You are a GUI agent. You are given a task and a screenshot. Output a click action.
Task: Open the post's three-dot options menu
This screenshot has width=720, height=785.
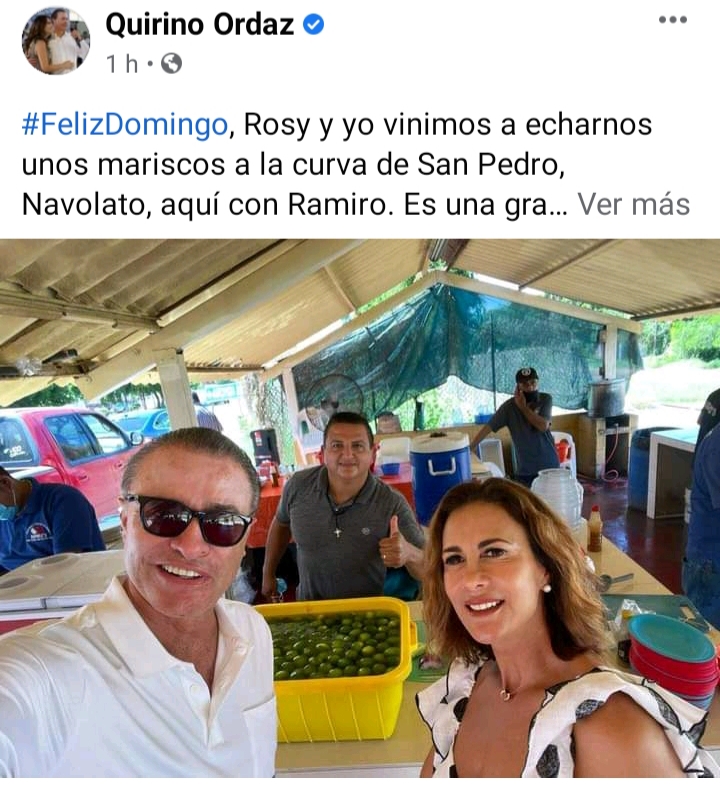[x=672, y=20]
